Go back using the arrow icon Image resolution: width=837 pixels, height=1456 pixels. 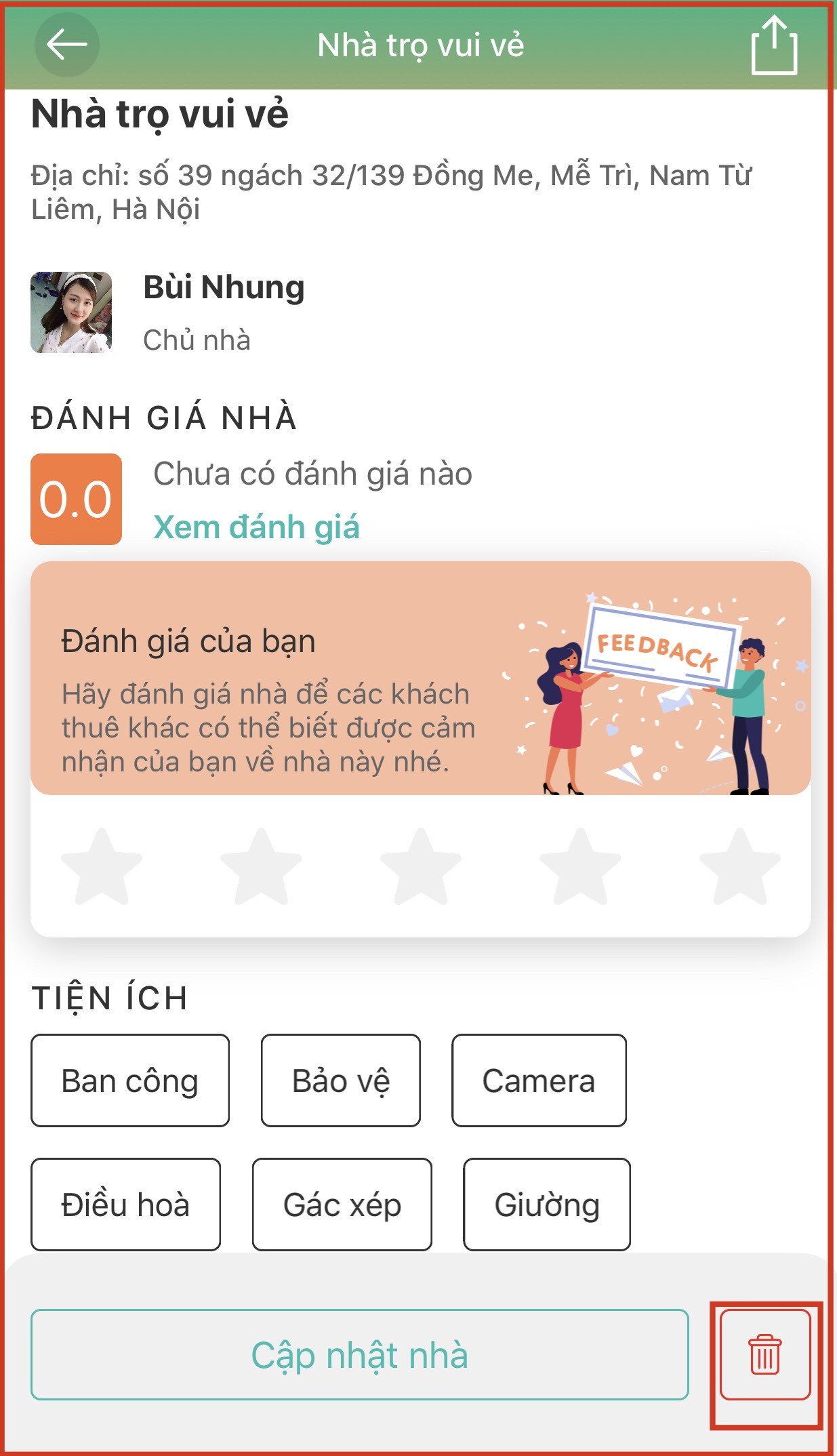(x=66, y=45)
